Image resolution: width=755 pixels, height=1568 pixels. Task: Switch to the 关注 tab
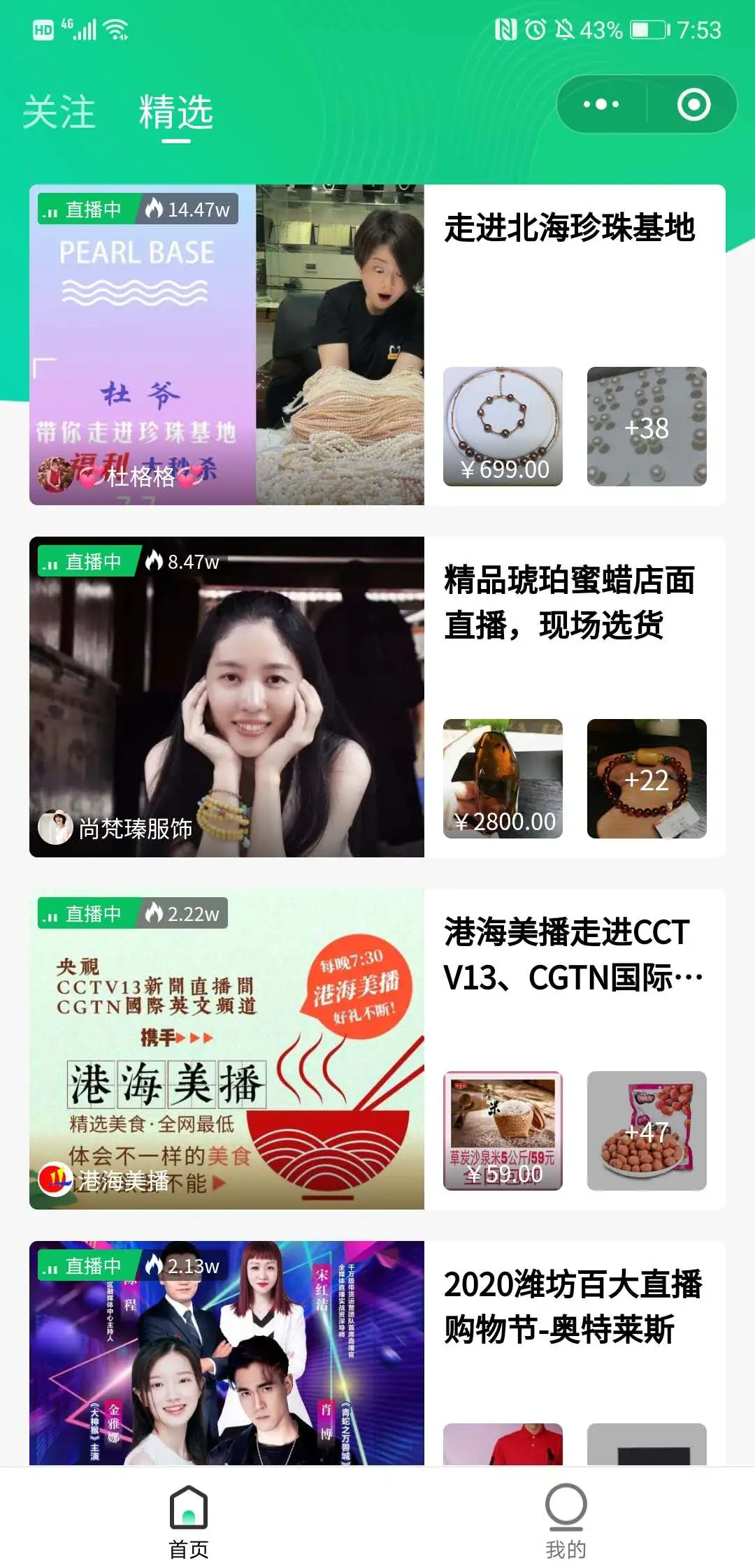(59, 112)
